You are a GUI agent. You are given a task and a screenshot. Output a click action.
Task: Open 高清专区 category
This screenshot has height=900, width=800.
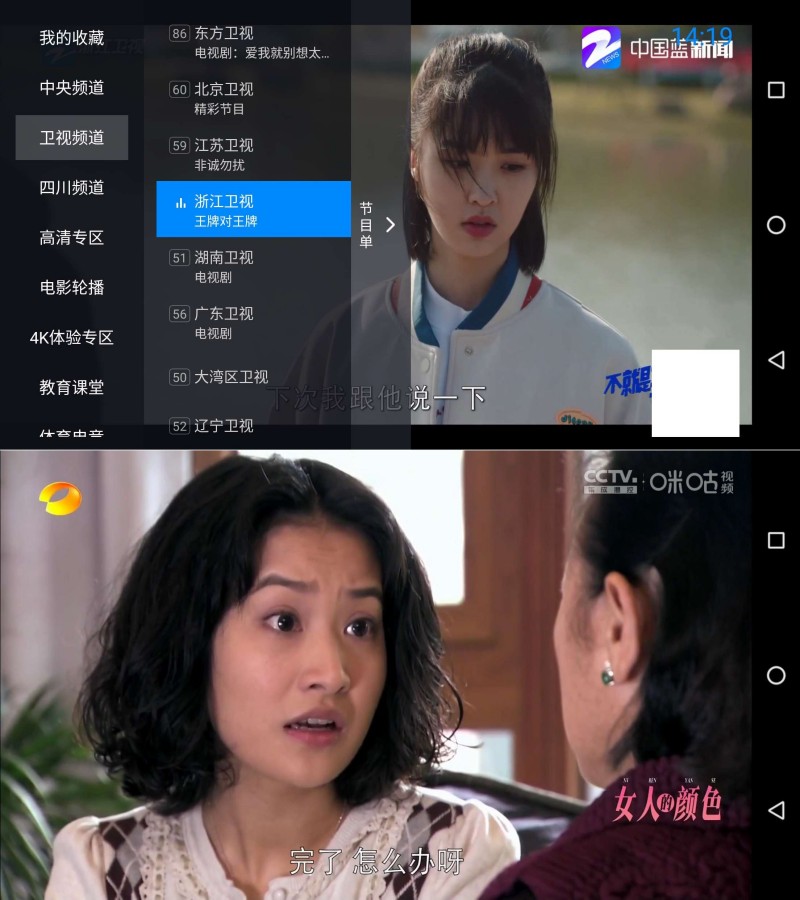[x=71, y=238]
